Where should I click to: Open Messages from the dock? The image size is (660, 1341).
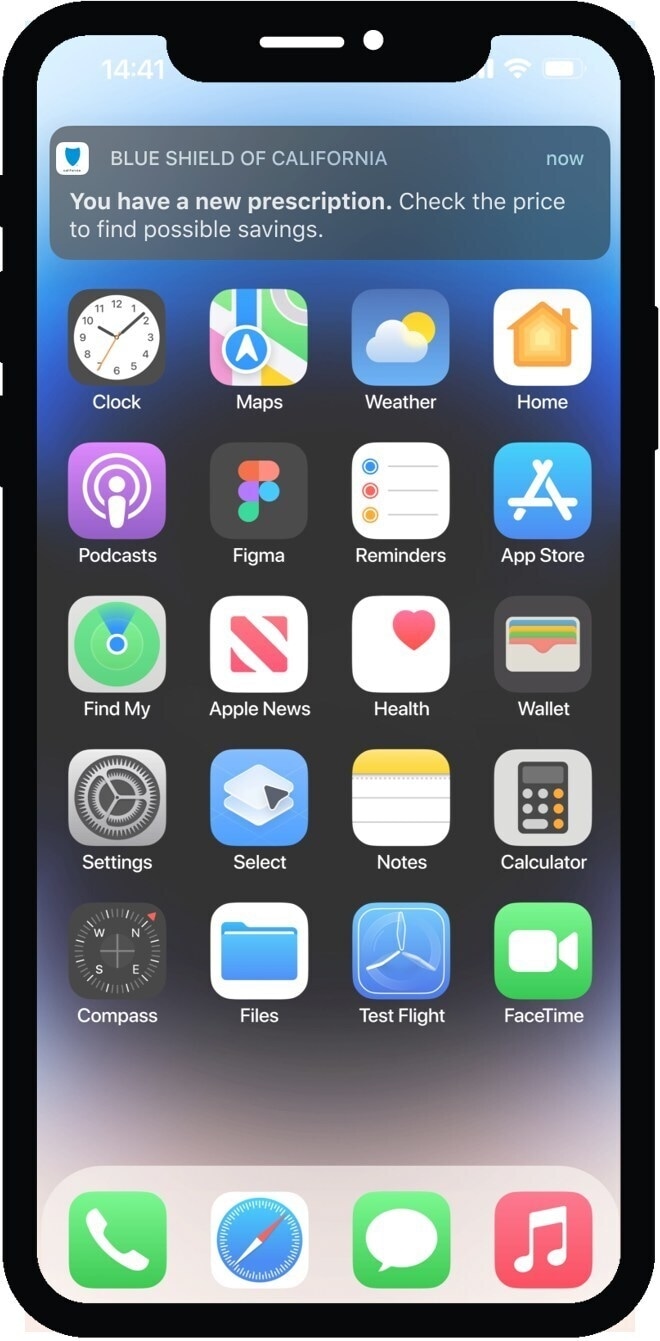pos(401,1239)
